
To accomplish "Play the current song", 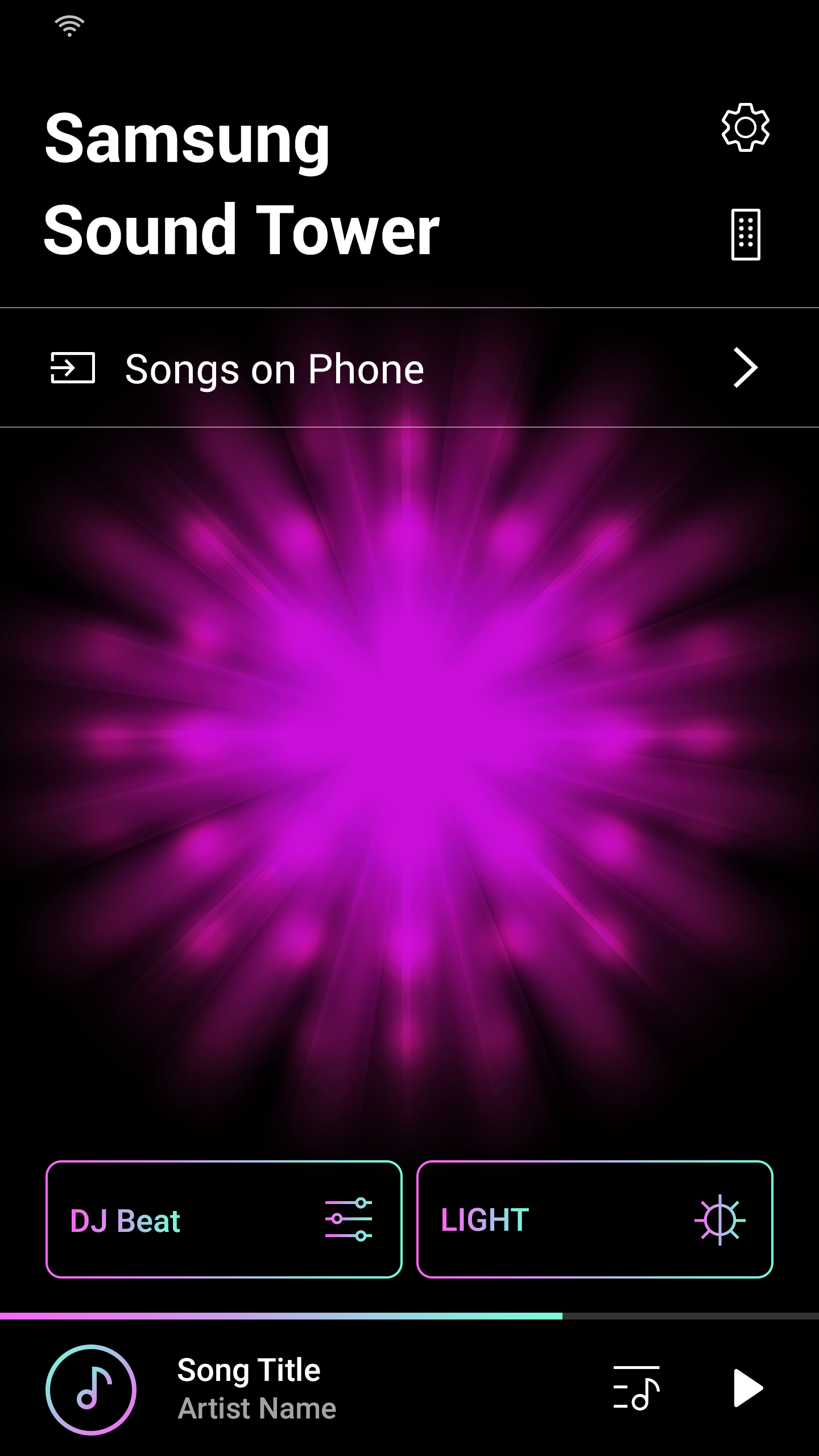I will pos(747,1388).
